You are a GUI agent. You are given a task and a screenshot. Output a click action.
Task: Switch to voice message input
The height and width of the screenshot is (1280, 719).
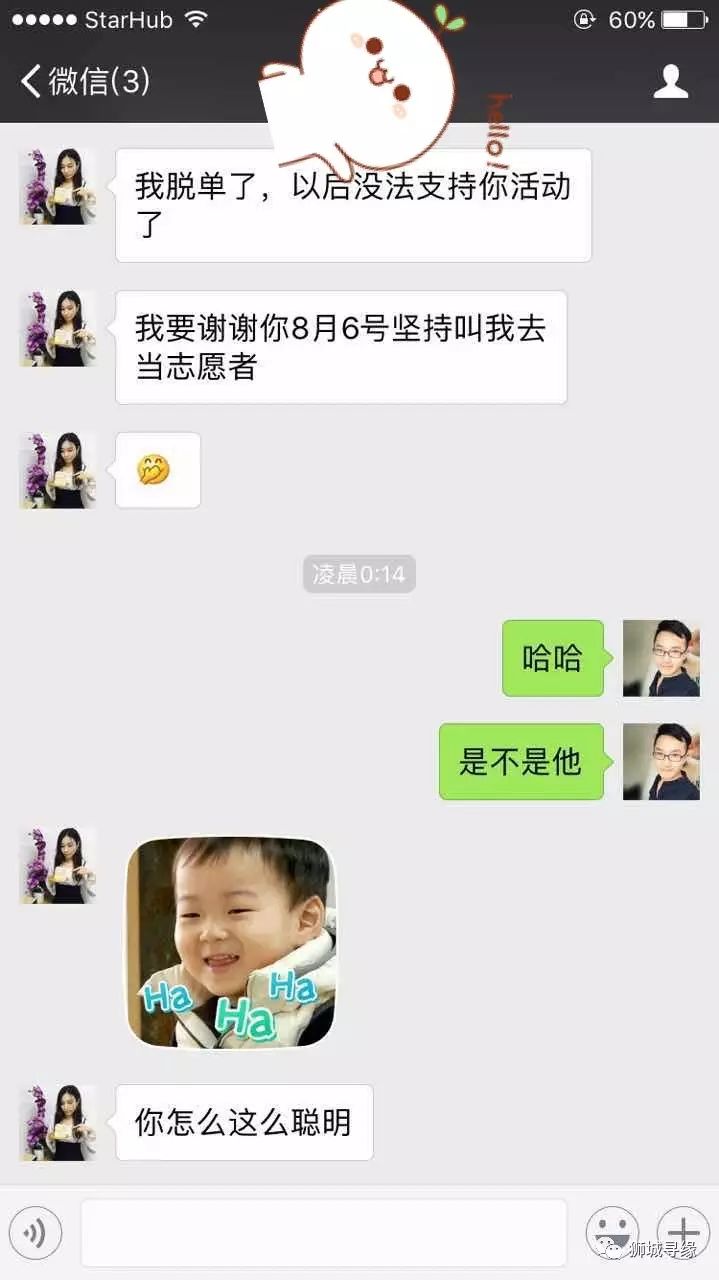(x=35, y=1233)
